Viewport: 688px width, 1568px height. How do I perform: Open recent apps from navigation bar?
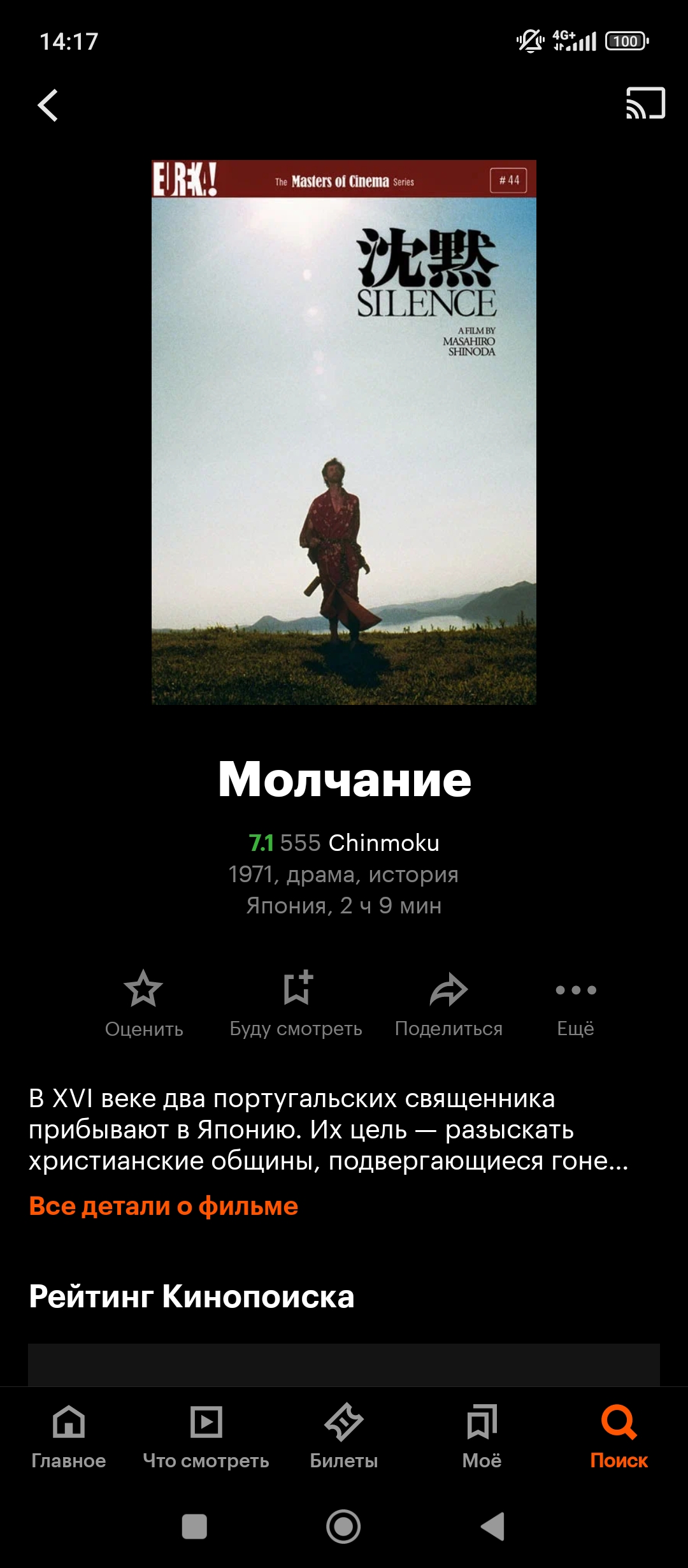[194, 1527]
